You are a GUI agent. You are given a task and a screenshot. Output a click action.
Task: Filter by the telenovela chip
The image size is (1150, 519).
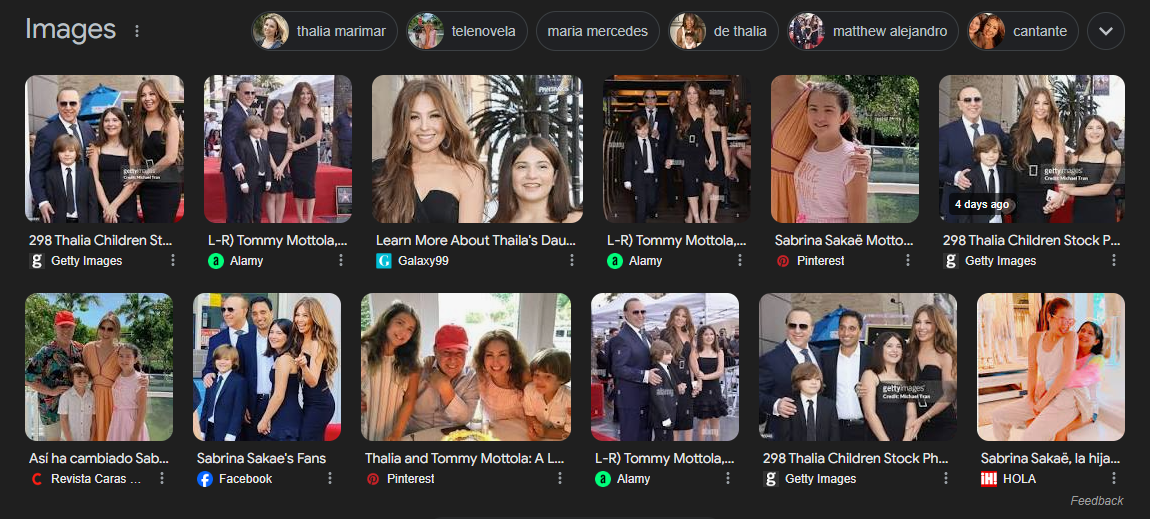point(467,31)
